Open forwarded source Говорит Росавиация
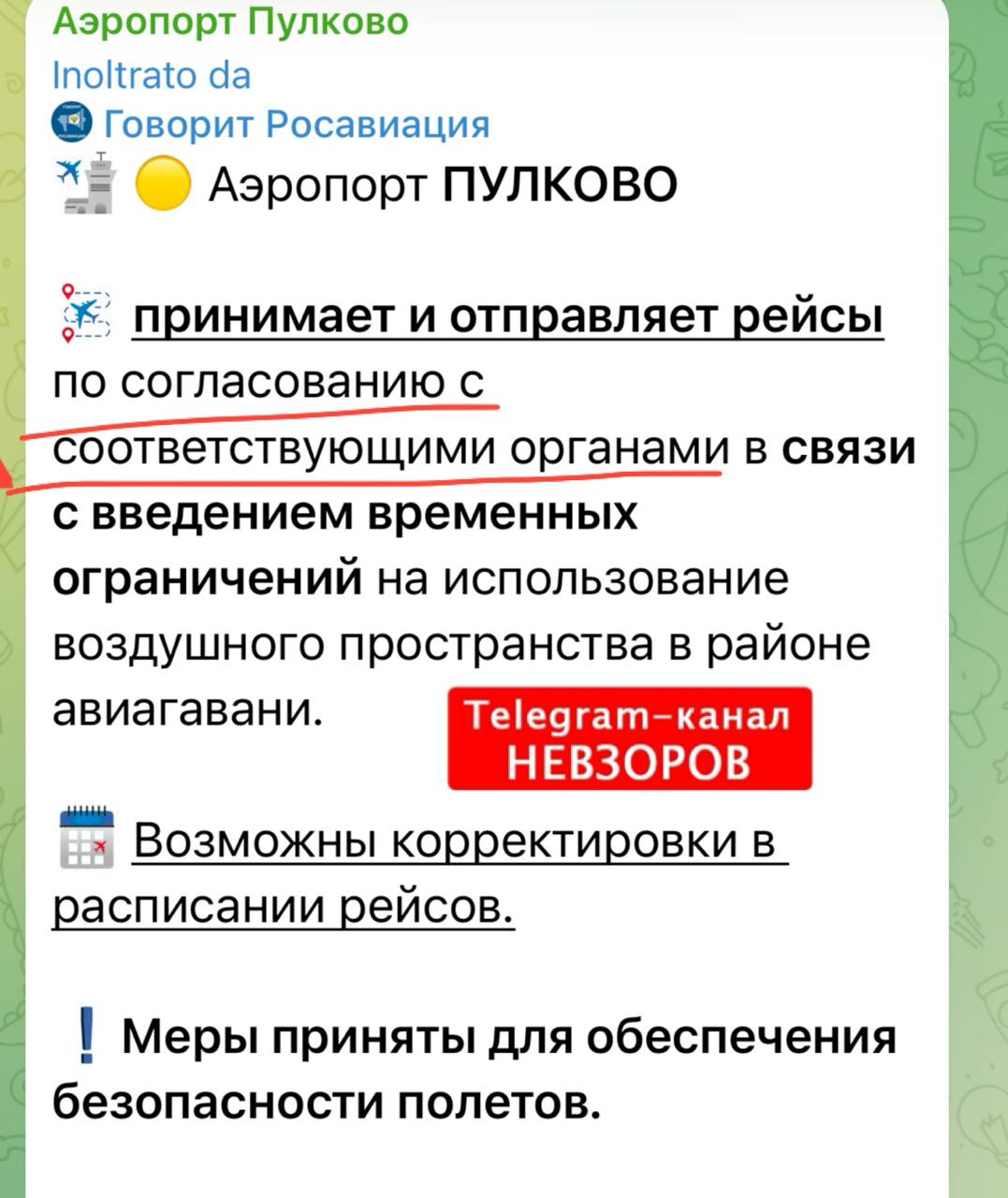 296,123
